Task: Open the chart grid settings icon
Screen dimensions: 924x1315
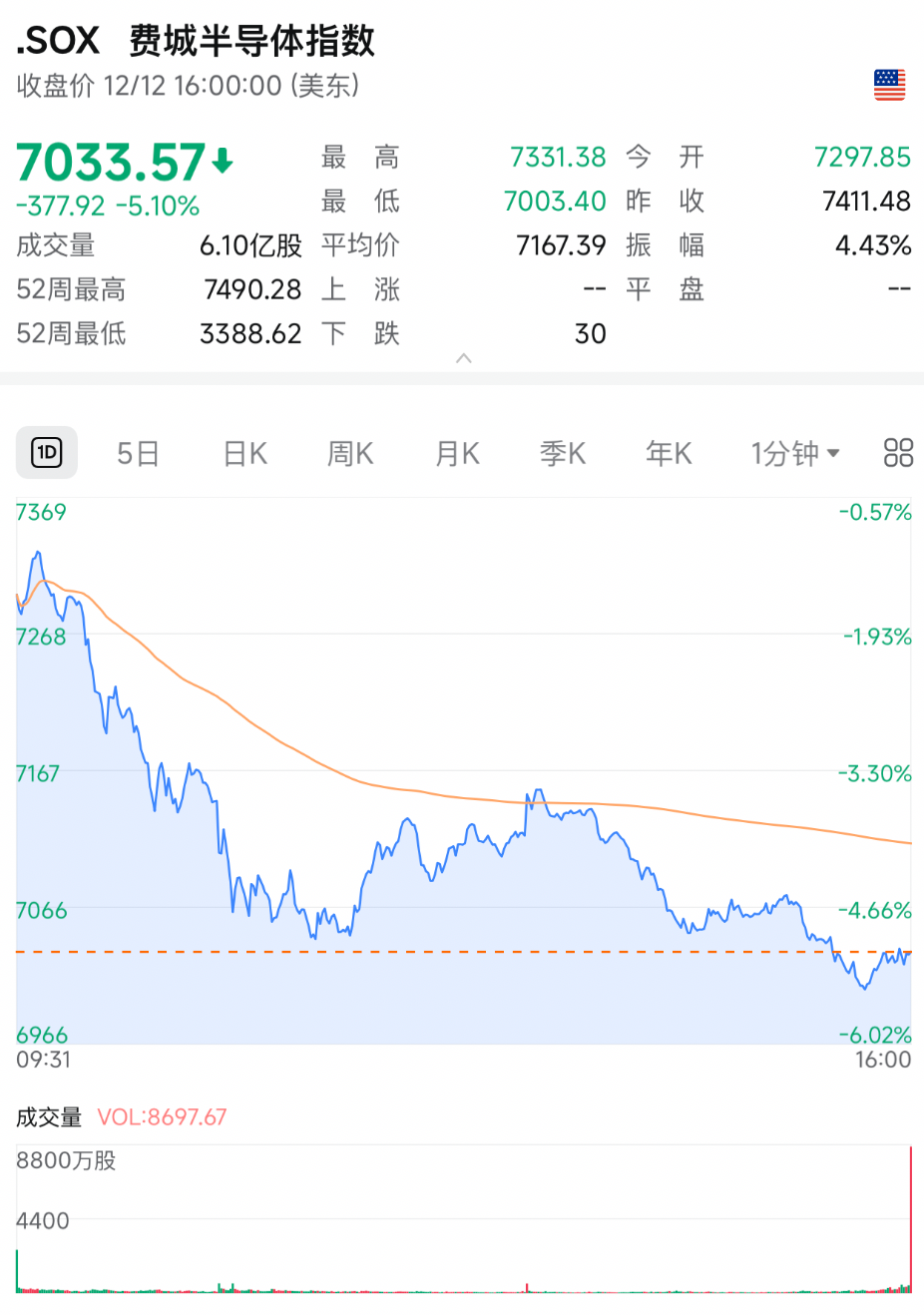Action: coord(898,453)
